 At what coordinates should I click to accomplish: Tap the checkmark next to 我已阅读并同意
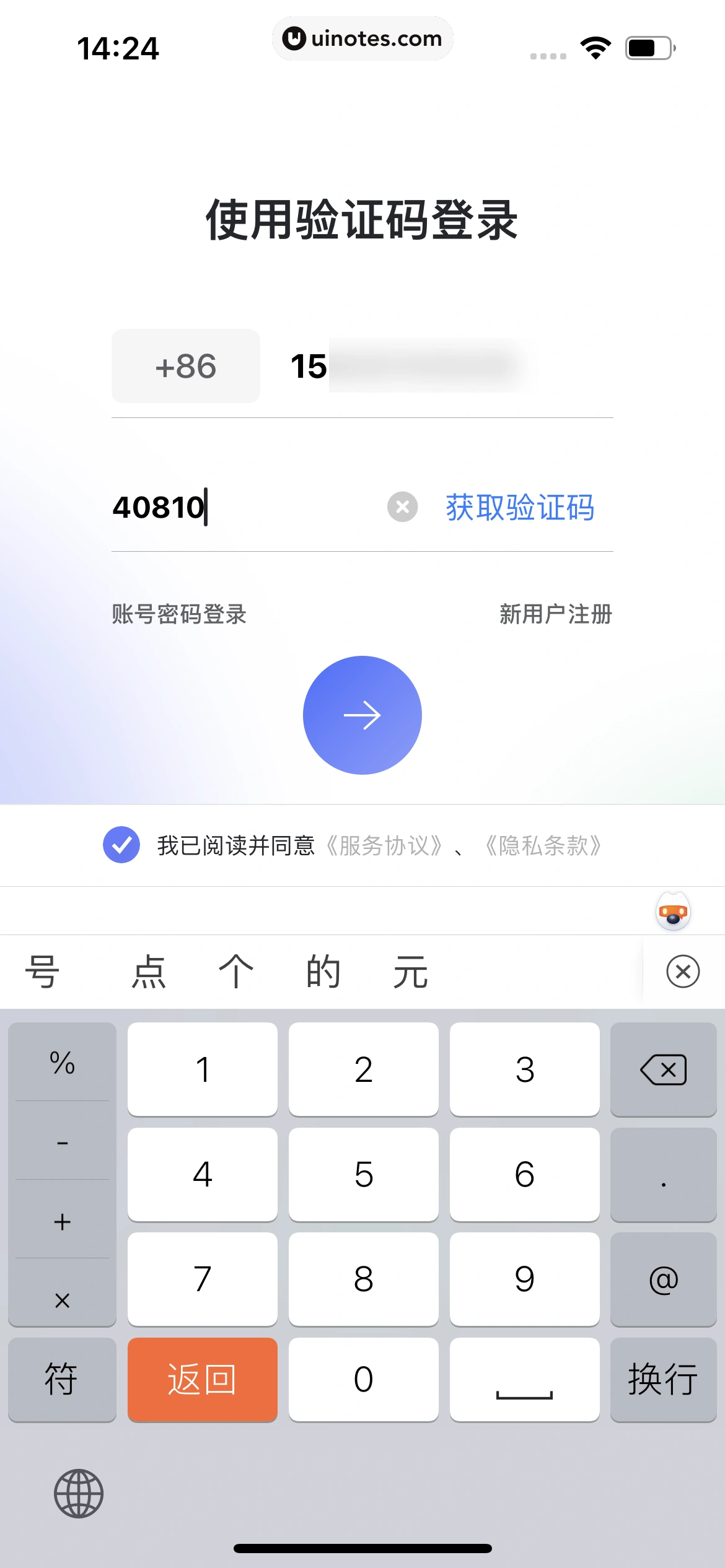pyautogui.click(x=122, y=845)
